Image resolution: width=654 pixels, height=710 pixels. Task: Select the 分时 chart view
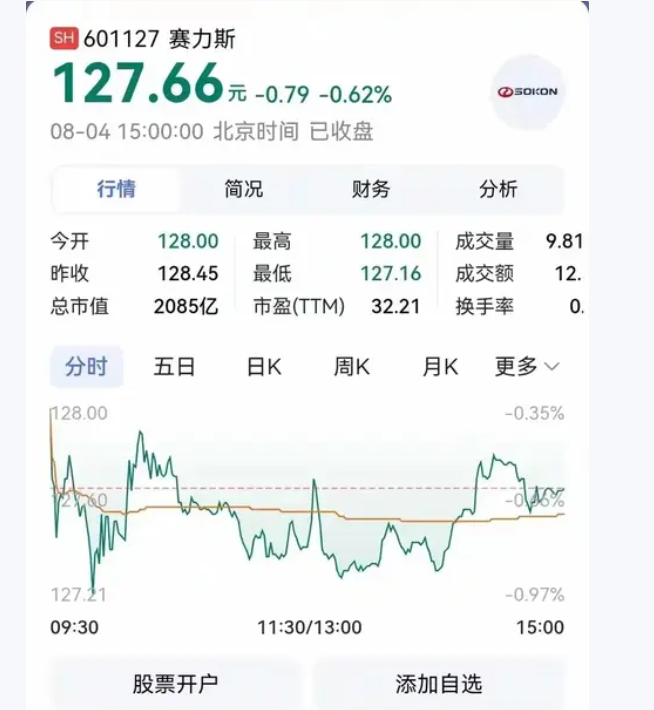(86, 367)
